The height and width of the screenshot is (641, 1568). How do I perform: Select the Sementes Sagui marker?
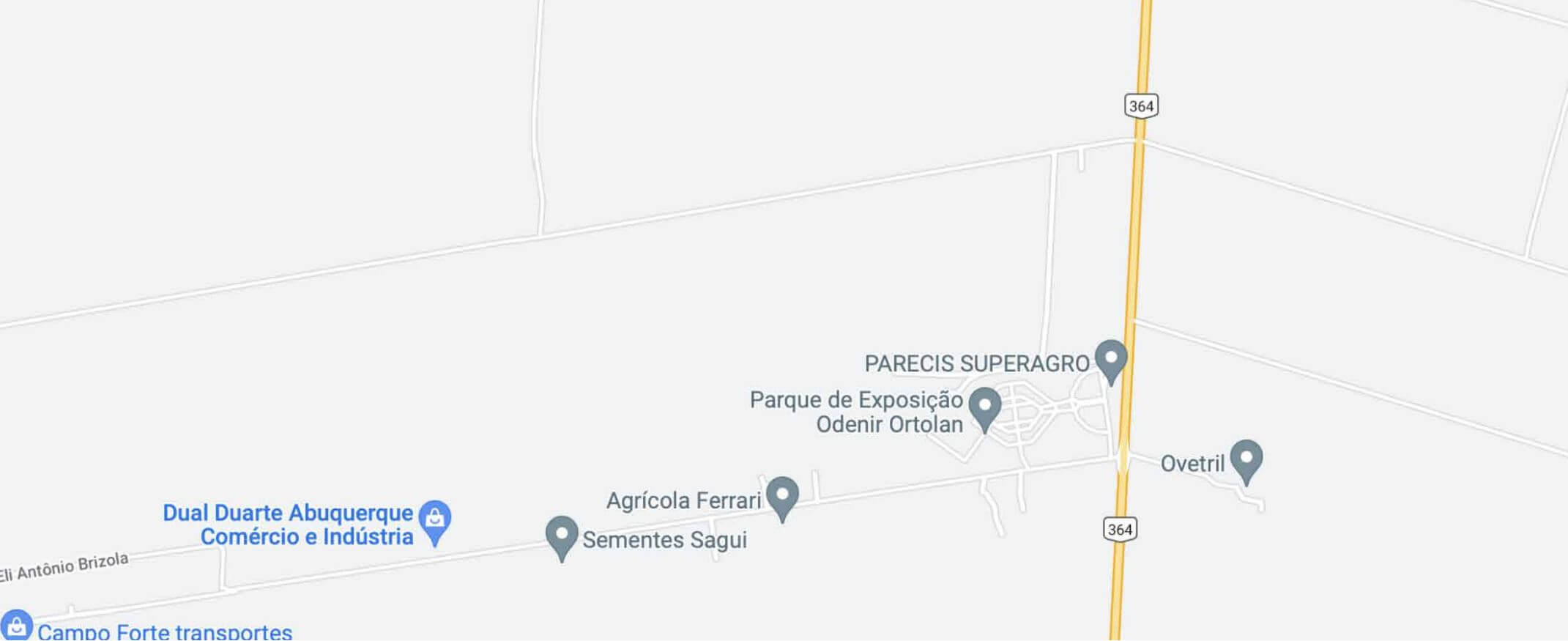point(562,536)
